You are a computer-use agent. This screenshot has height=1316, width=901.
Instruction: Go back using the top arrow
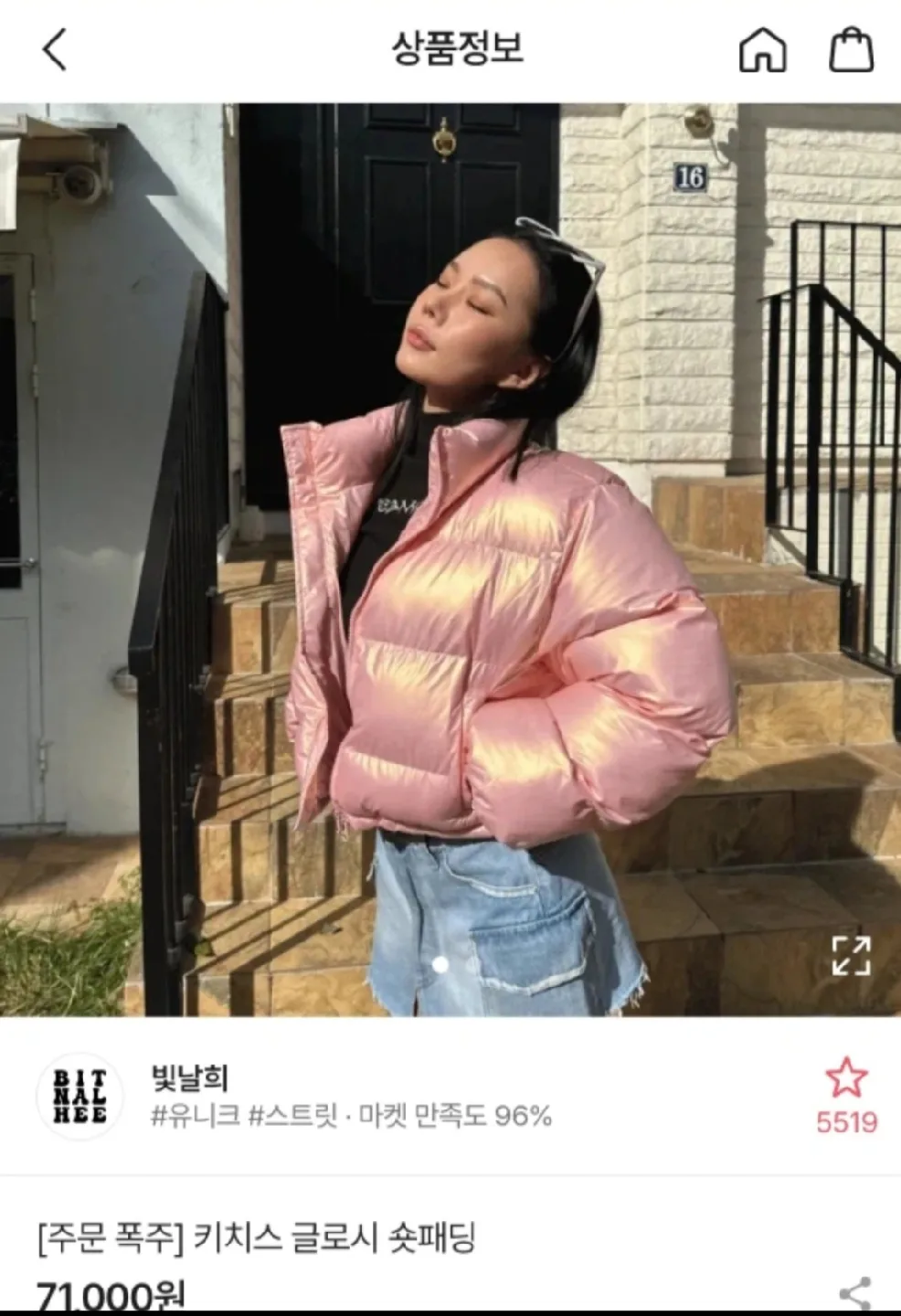click(x=55, y=49)
